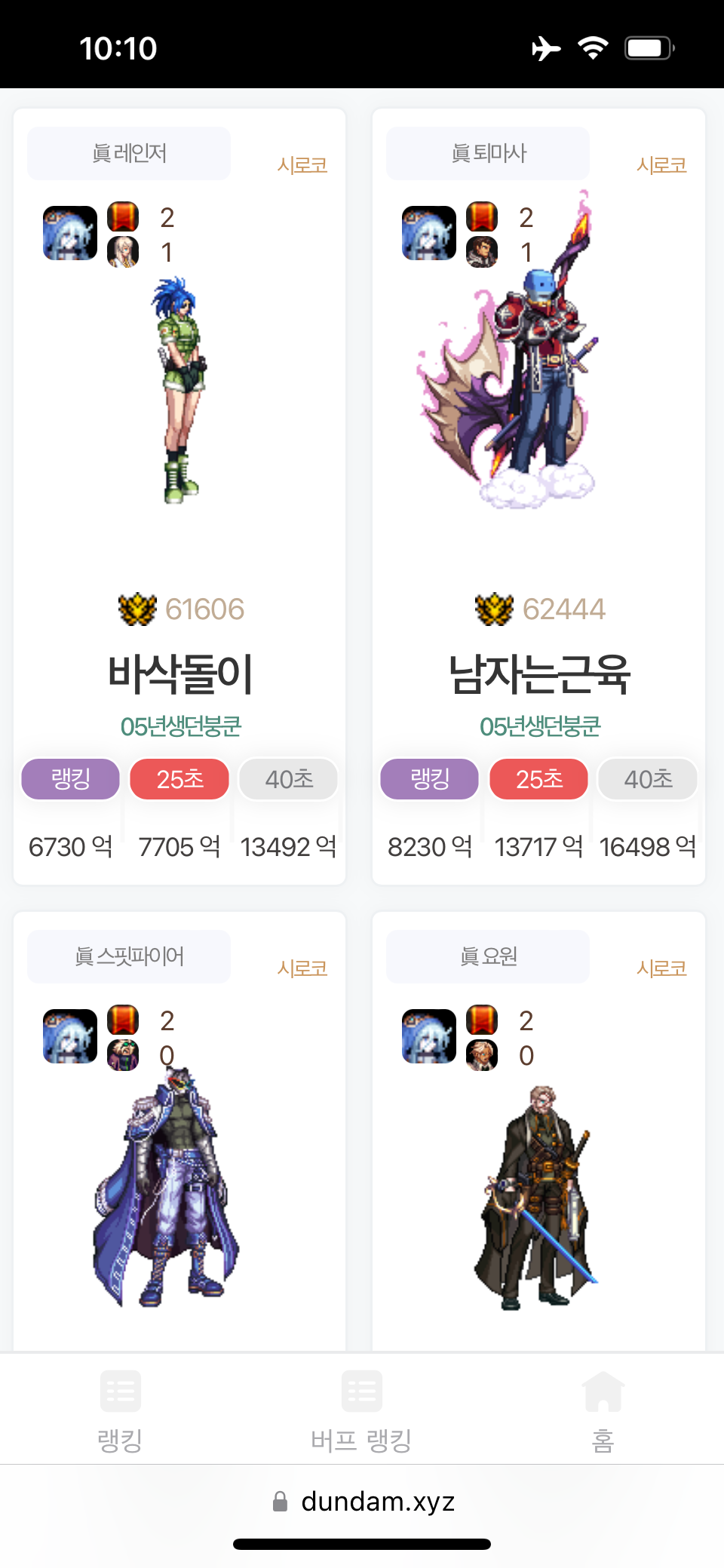The height and width of the screenshot is (1568, 724).
Task: Select 25초 chip on 바삭돌이 card
Action: 179,779
